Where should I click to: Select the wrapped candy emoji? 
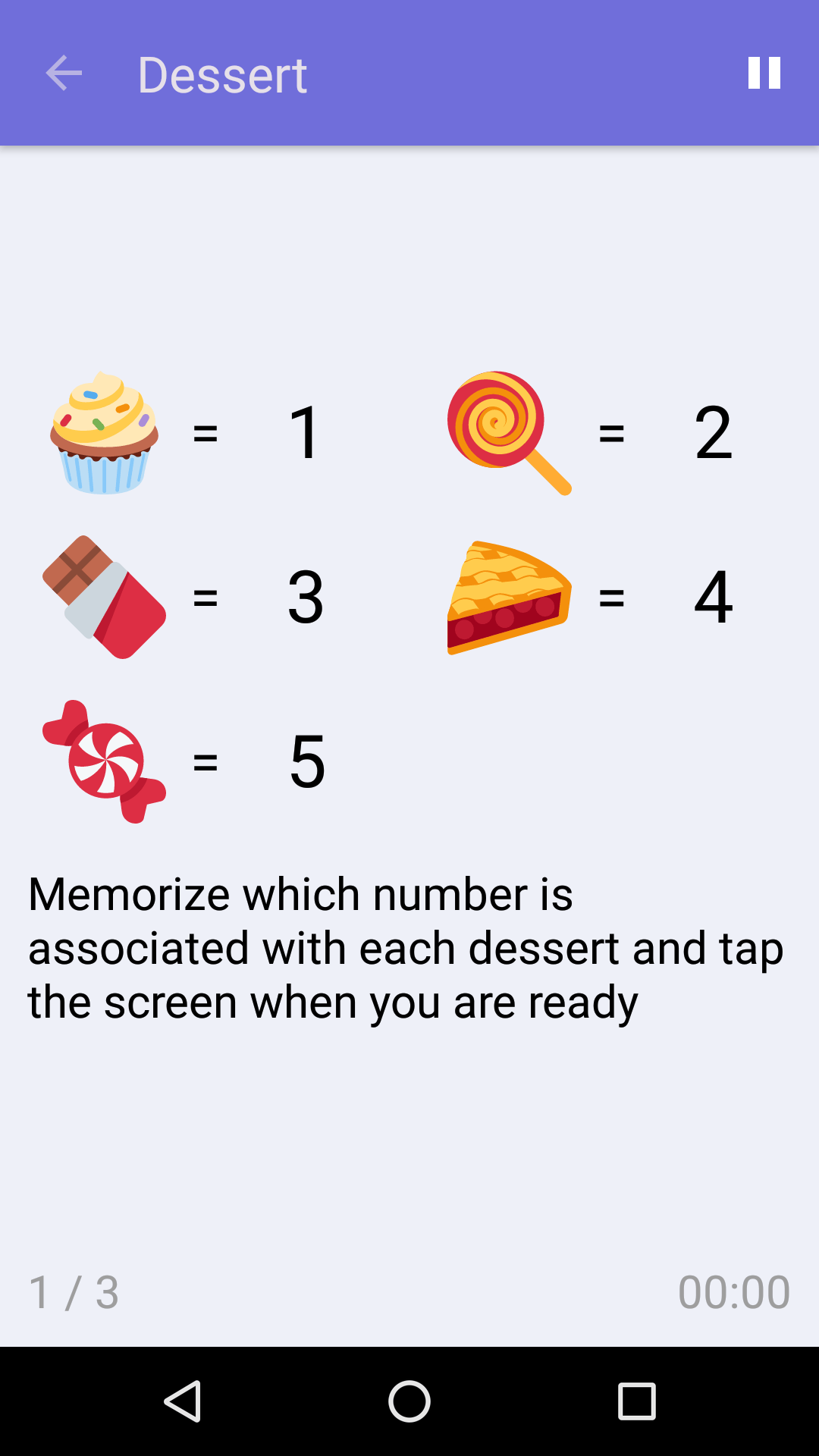point(102,762)
